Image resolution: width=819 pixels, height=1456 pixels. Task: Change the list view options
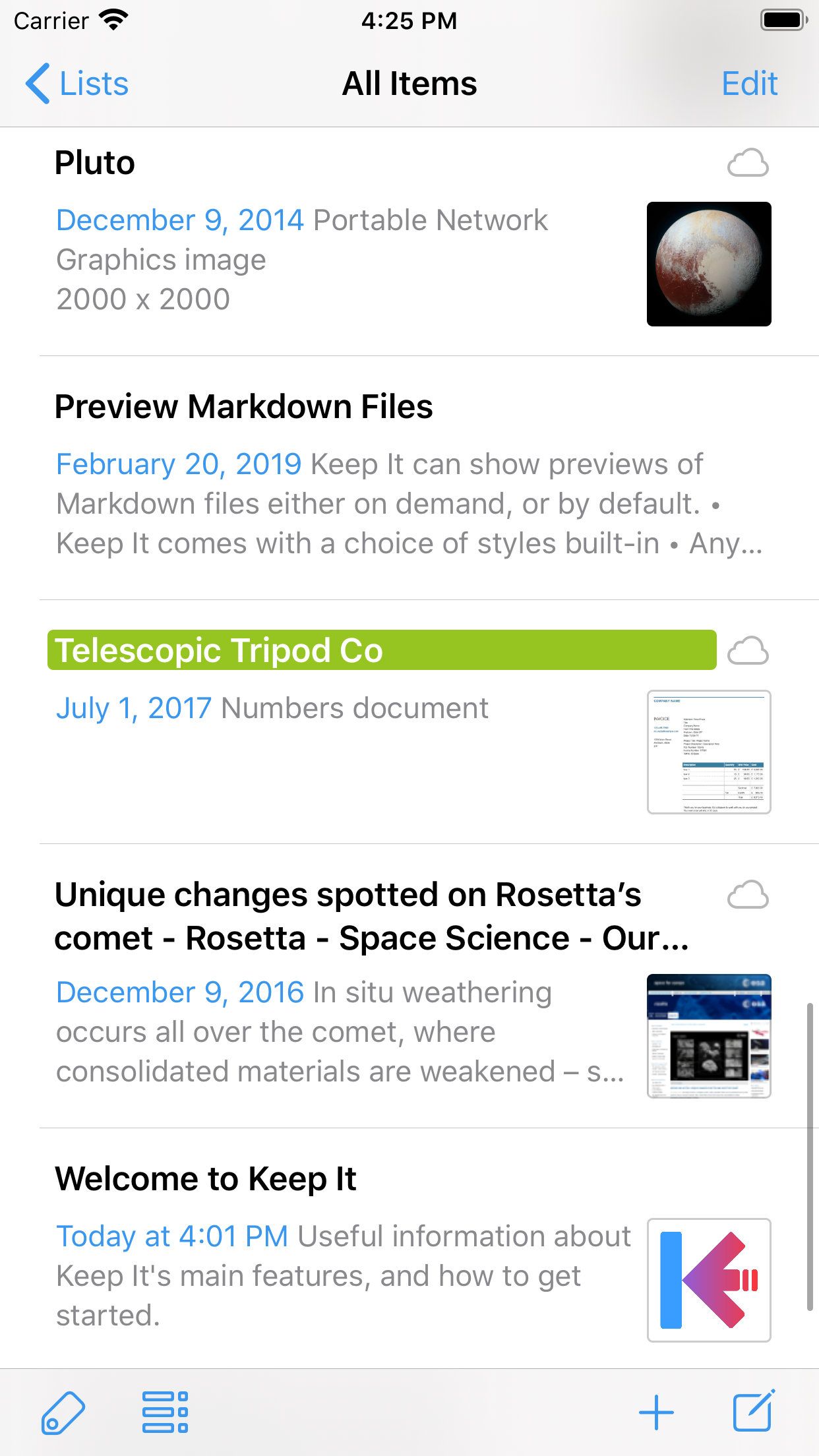[x=165, y=1412]
